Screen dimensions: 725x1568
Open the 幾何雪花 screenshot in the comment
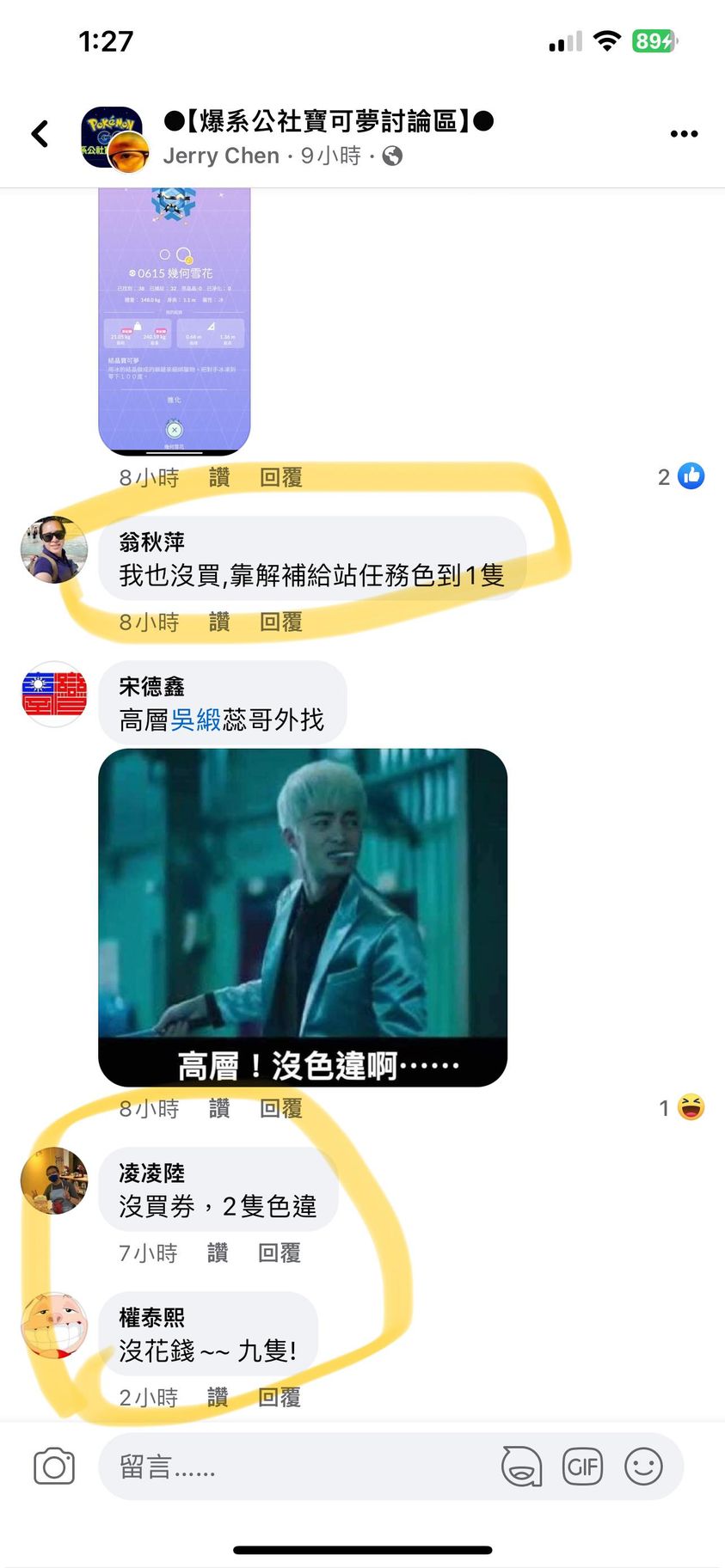[175, 320]
